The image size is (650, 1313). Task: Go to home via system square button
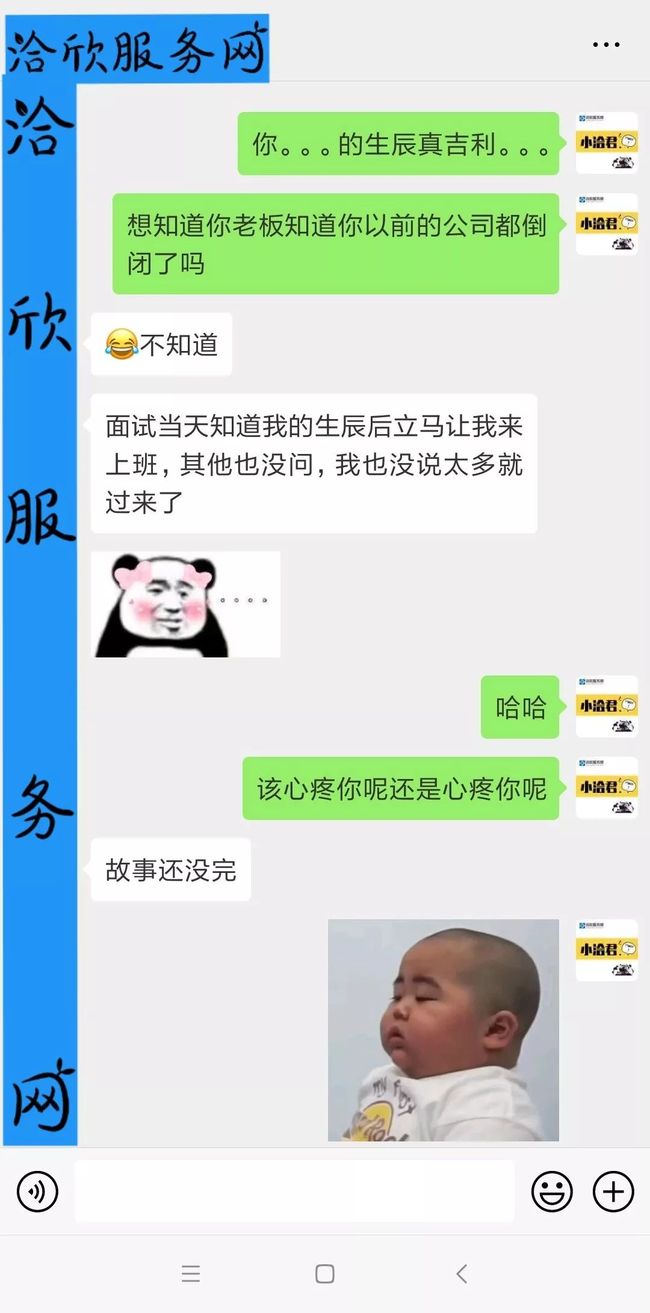tap(325, 1273)
